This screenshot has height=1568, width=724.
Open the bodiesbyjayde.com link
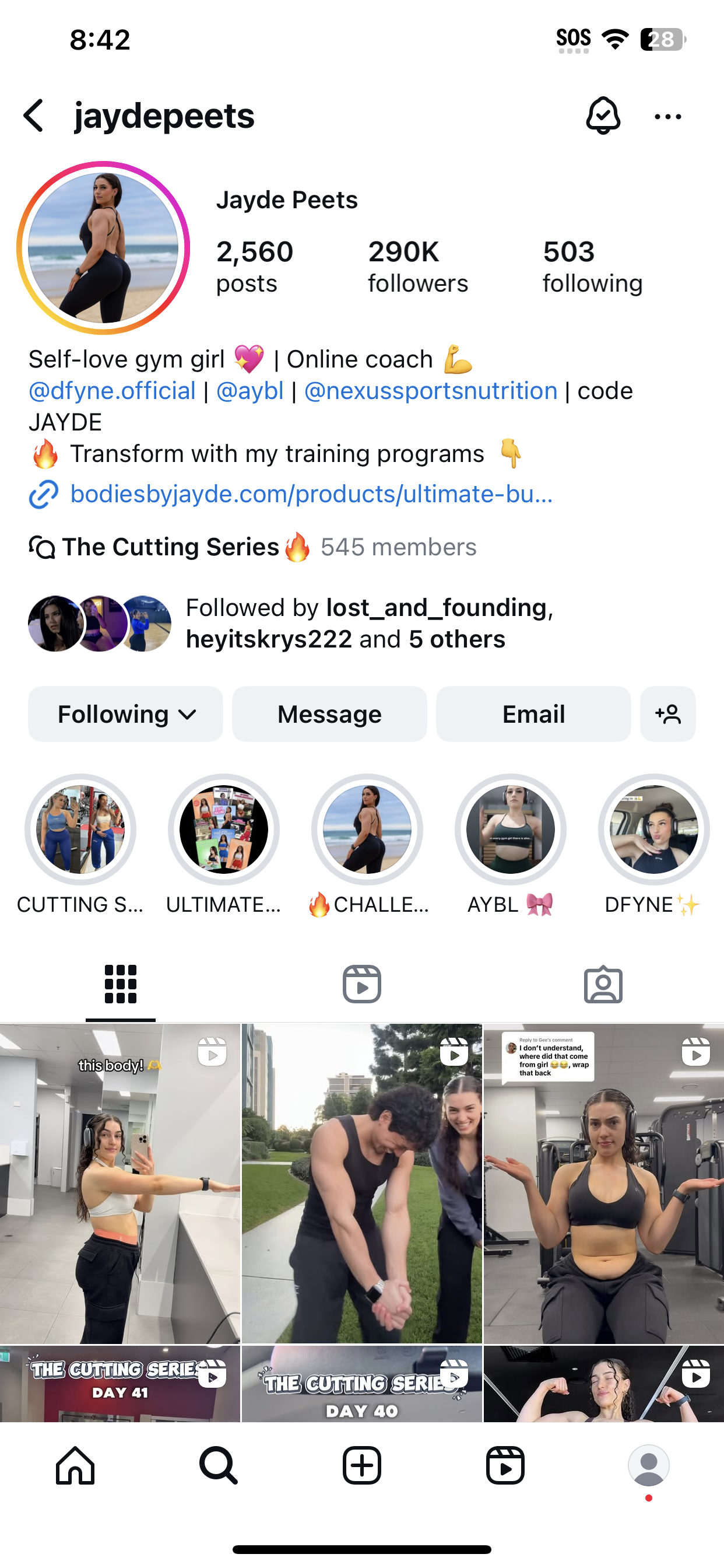[310, 494]
